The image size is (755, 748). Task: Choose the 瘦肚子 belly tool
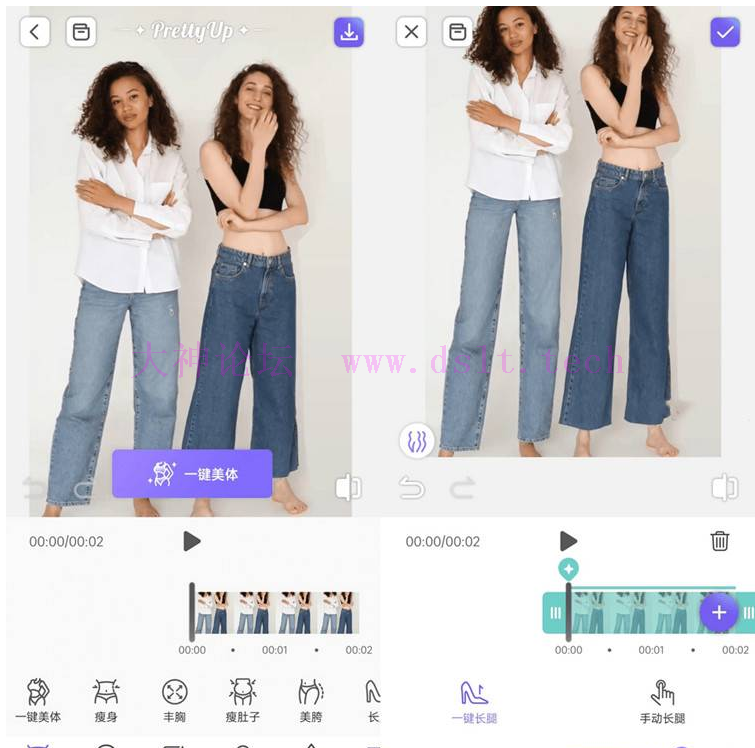[x=243, y=699]
